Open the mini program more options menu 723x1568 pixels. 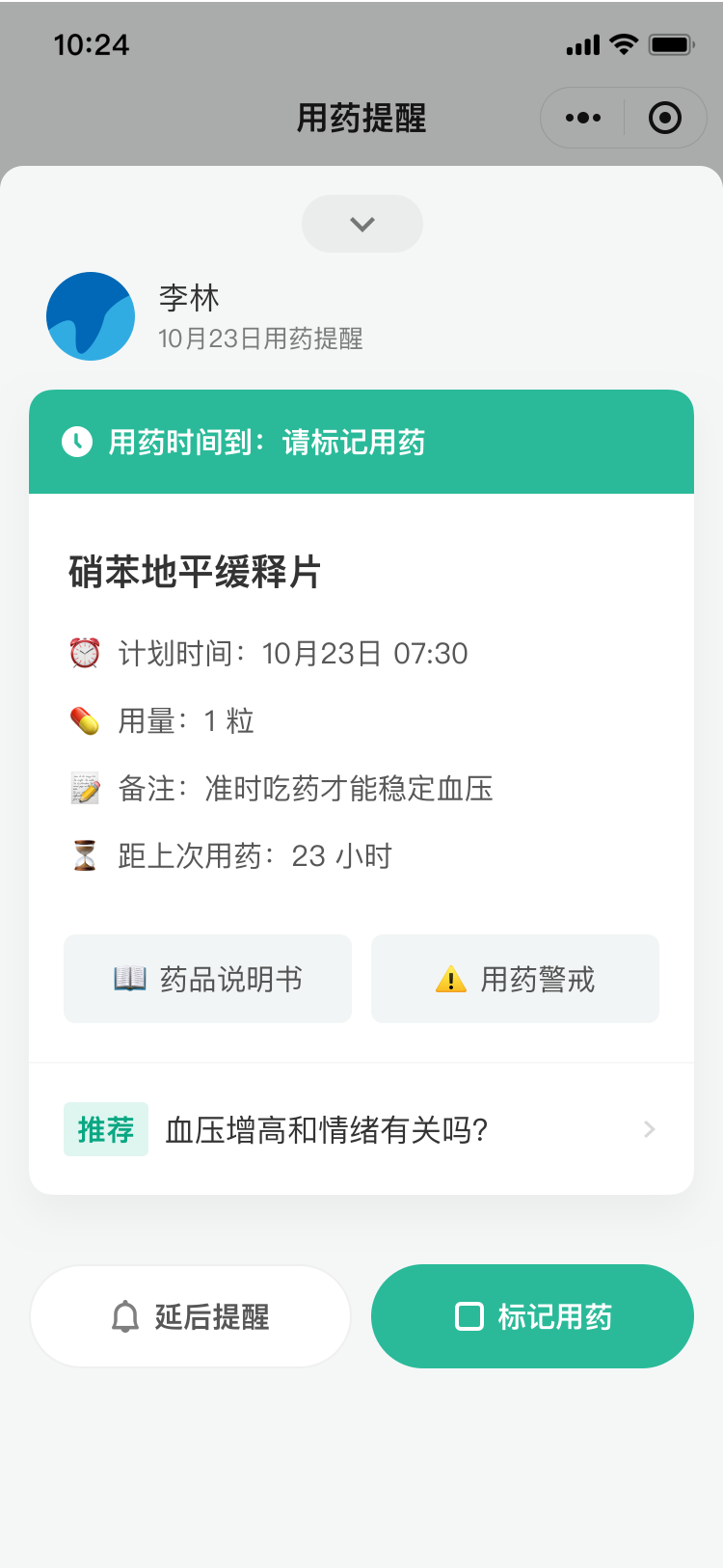[x=583, y=118]
